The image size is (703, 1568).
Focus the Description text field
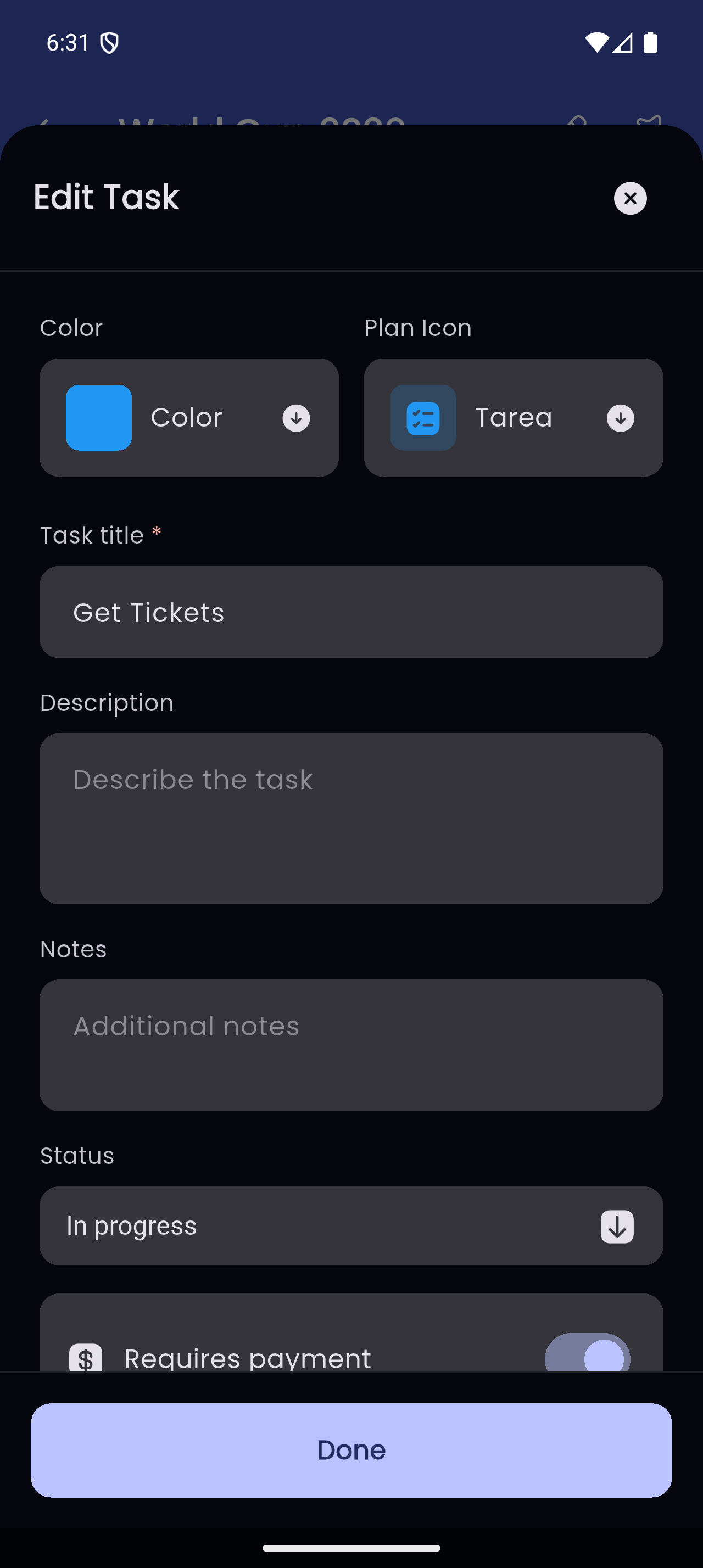click(351, 818)
